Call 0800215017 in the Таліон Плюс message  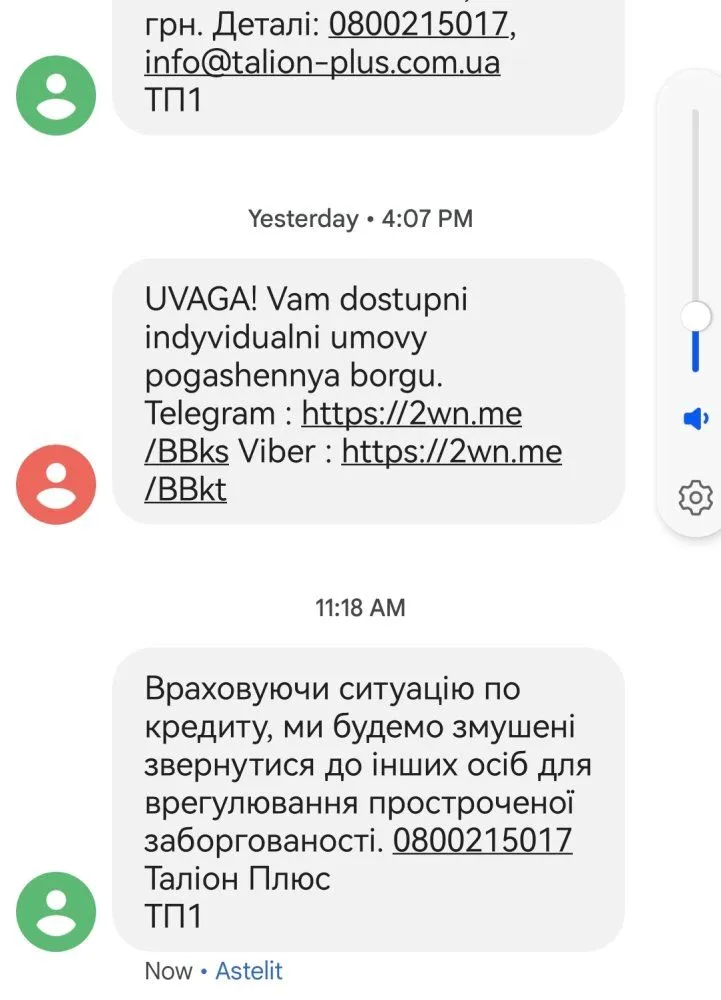(482, 840)
